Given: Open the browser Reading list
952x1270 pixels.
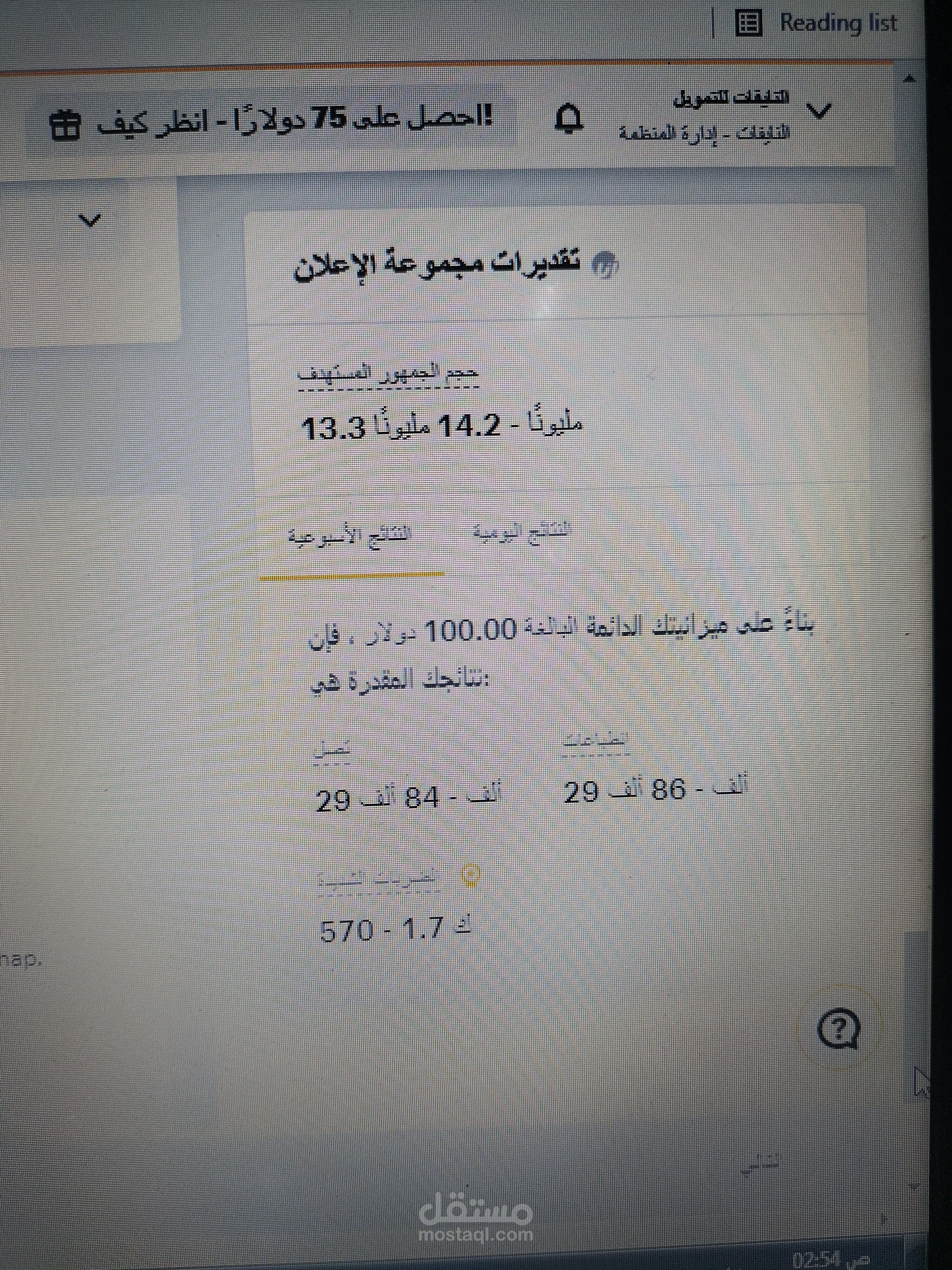Looking at the screenshot, I should [x=816, y=23].
